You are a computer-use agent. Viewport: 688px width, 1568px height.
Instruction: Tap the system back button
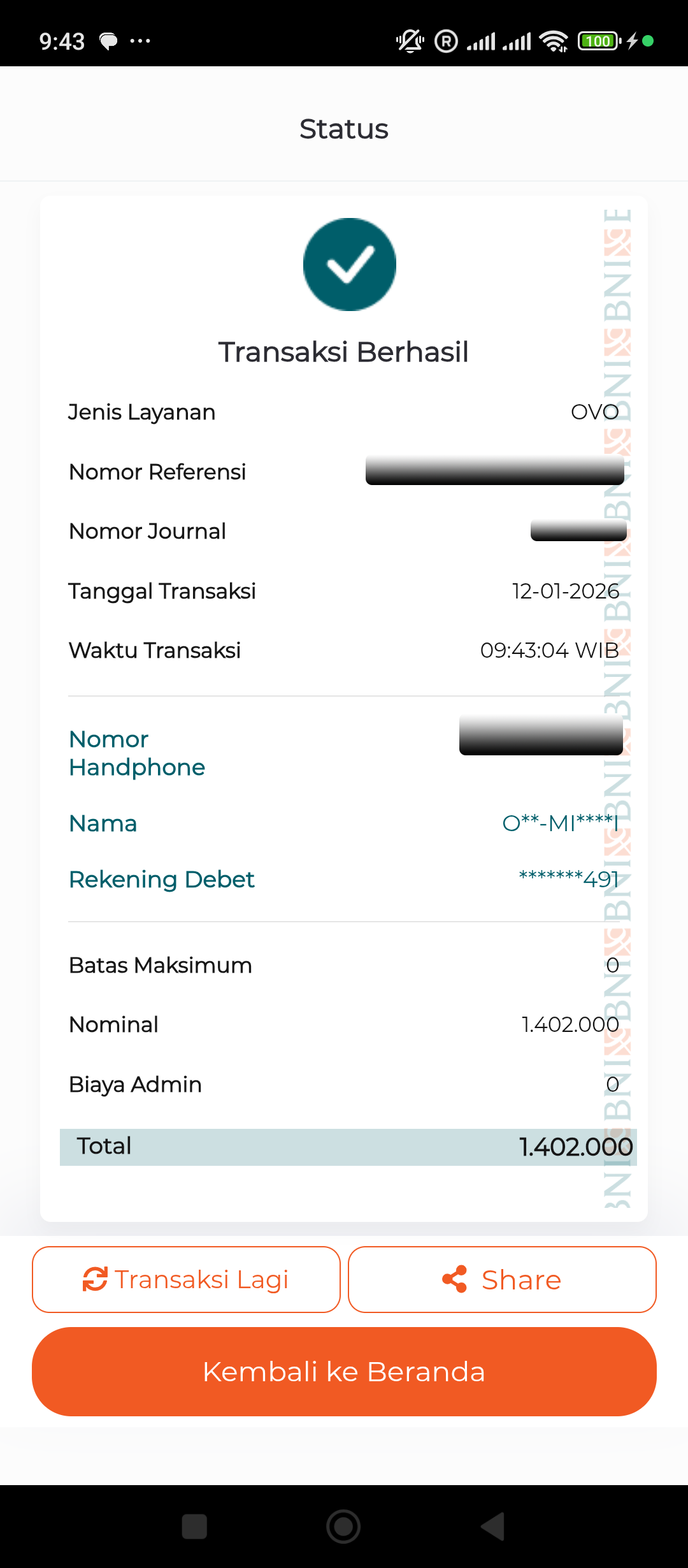click(493, 1527)
